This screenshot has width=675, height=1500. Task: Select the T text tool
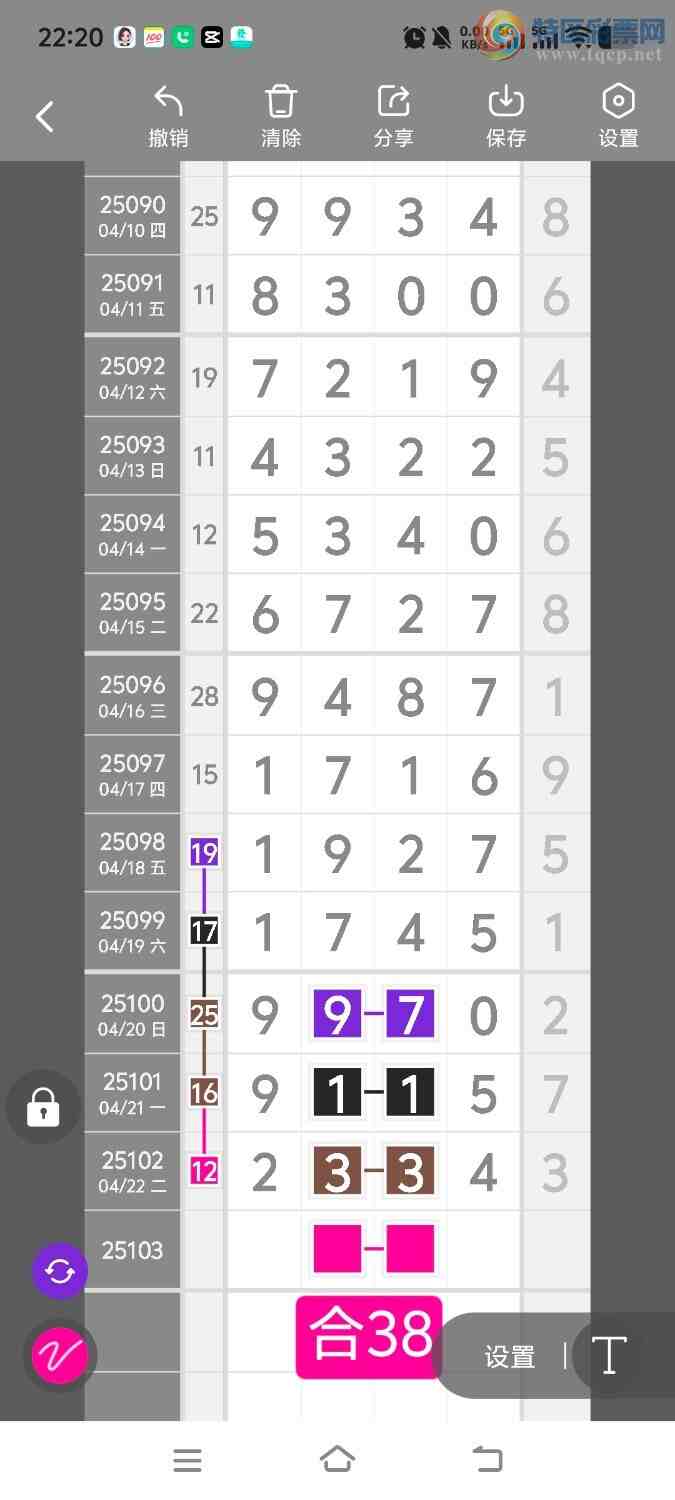coord(608,1356)
